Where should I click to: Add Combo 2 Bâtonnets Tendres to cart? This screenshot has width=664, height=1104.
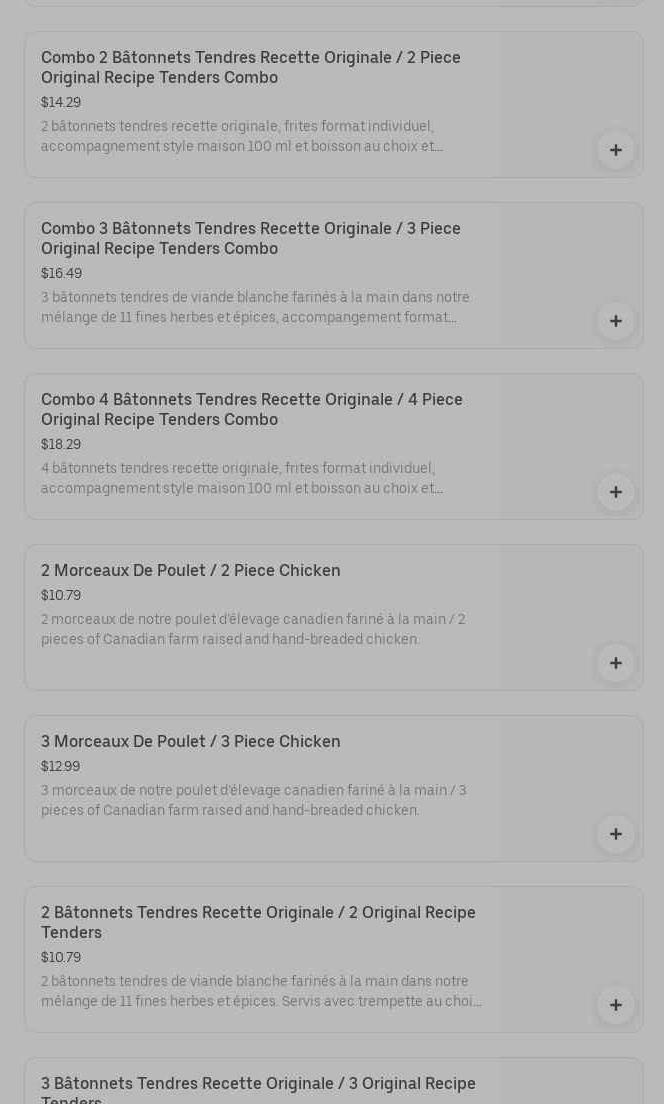[616, 150]
